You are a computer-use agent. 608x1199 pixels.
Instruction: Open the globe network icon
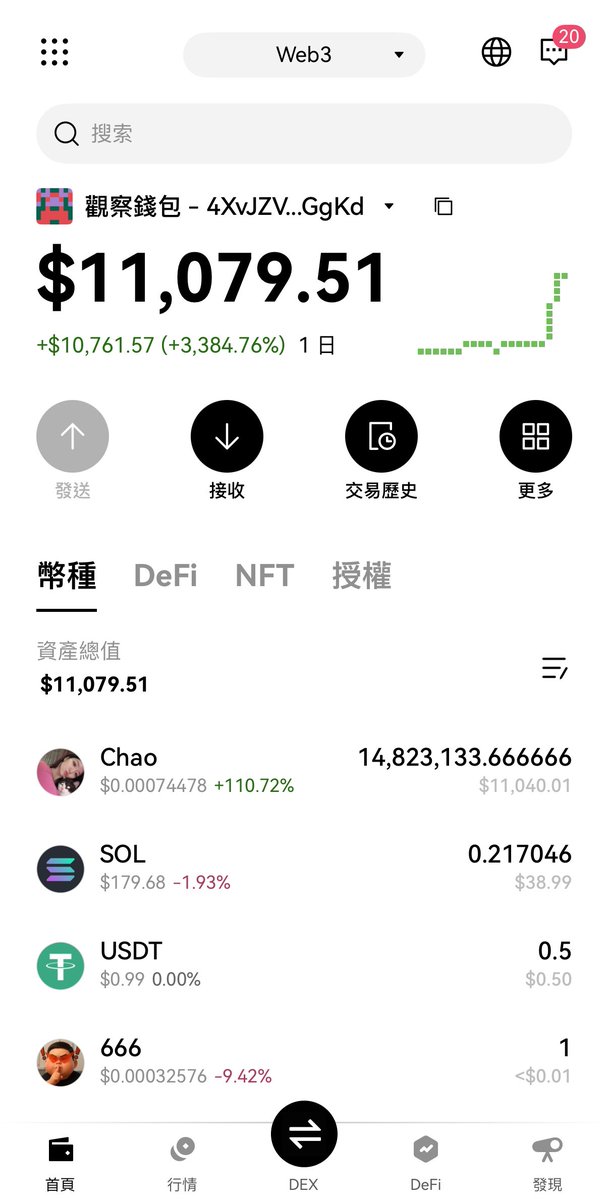tap(496, 53)
